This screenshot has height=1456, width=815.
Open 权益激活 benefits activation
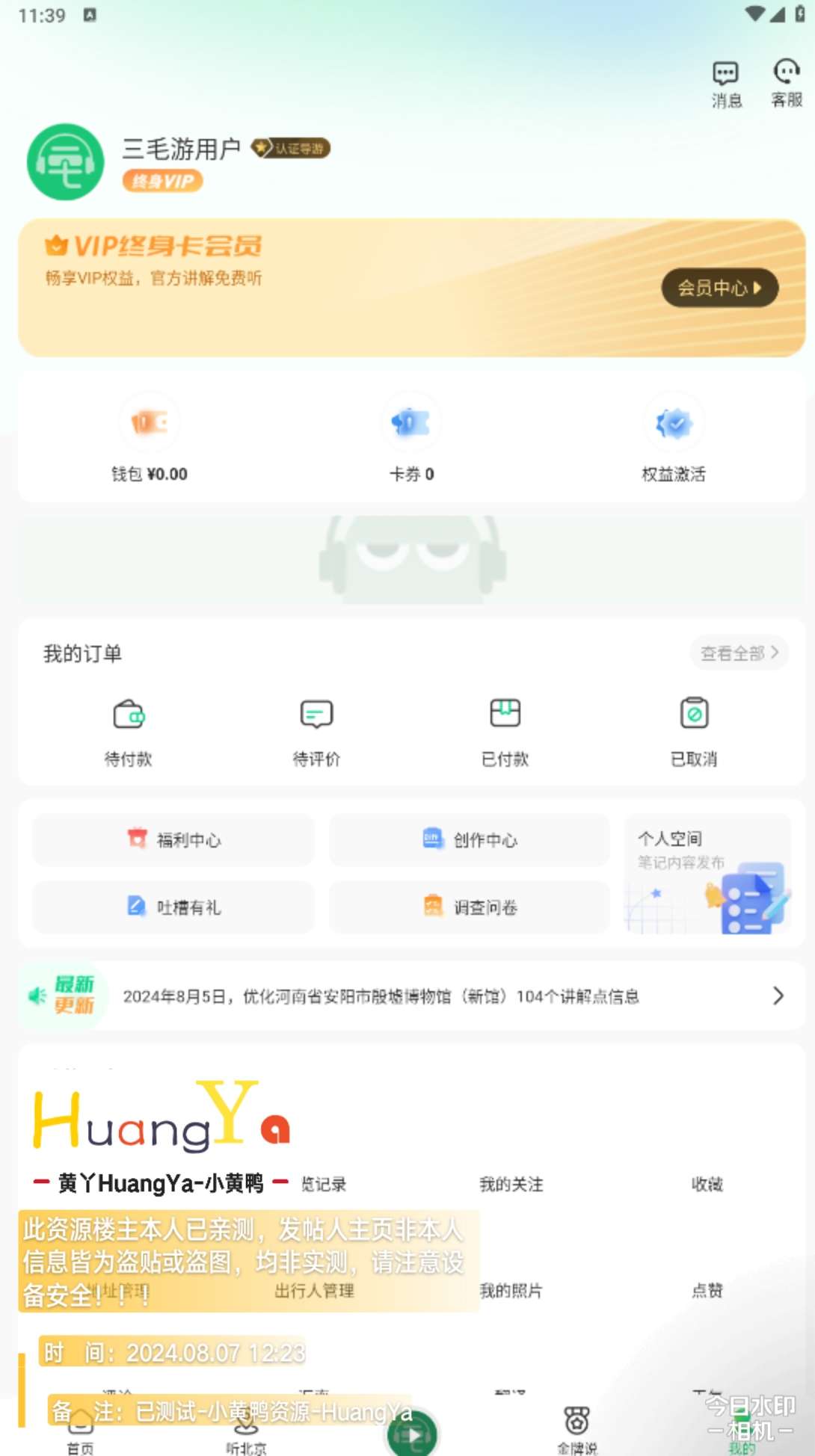[x=674, y=442]
